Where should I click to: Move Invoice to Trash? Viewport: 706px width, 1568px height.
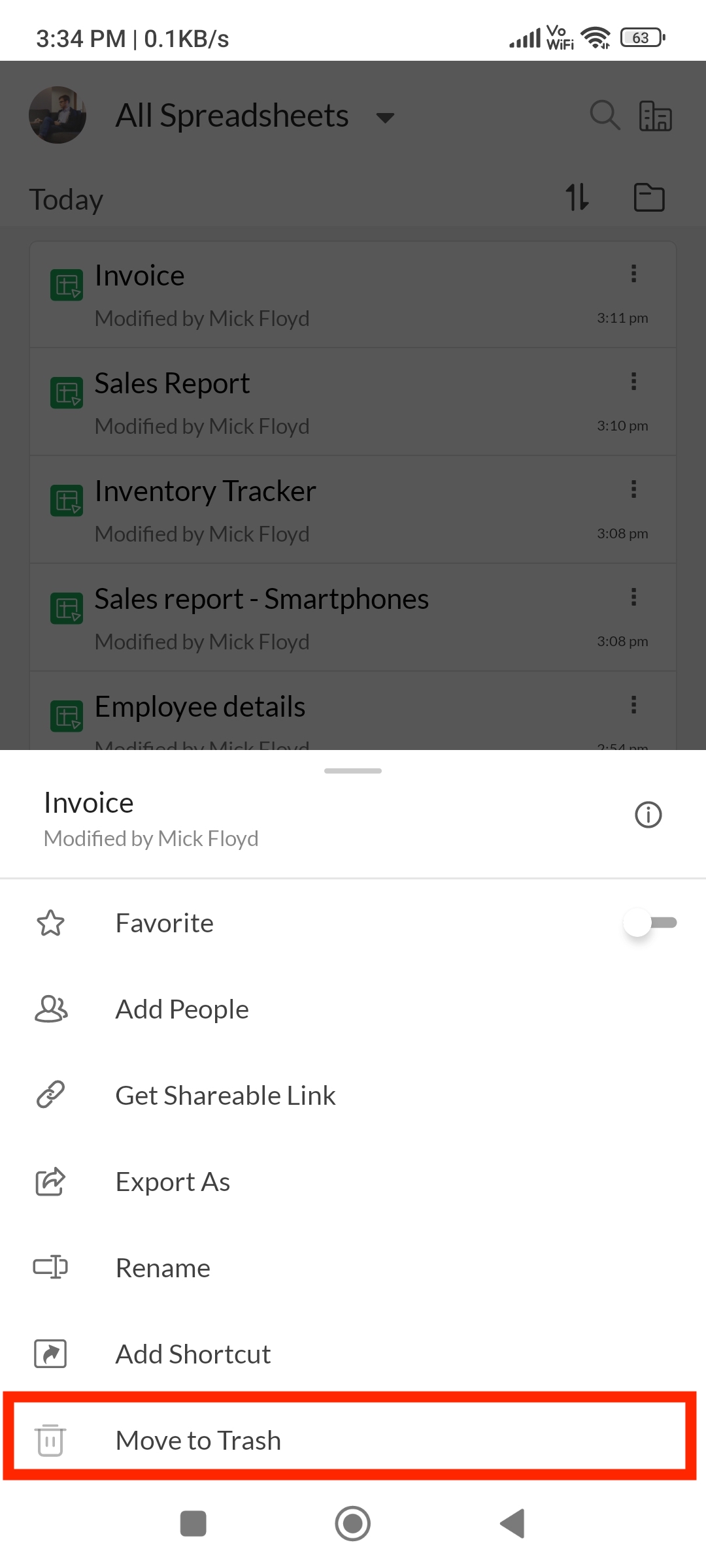tap(198, 1441)
